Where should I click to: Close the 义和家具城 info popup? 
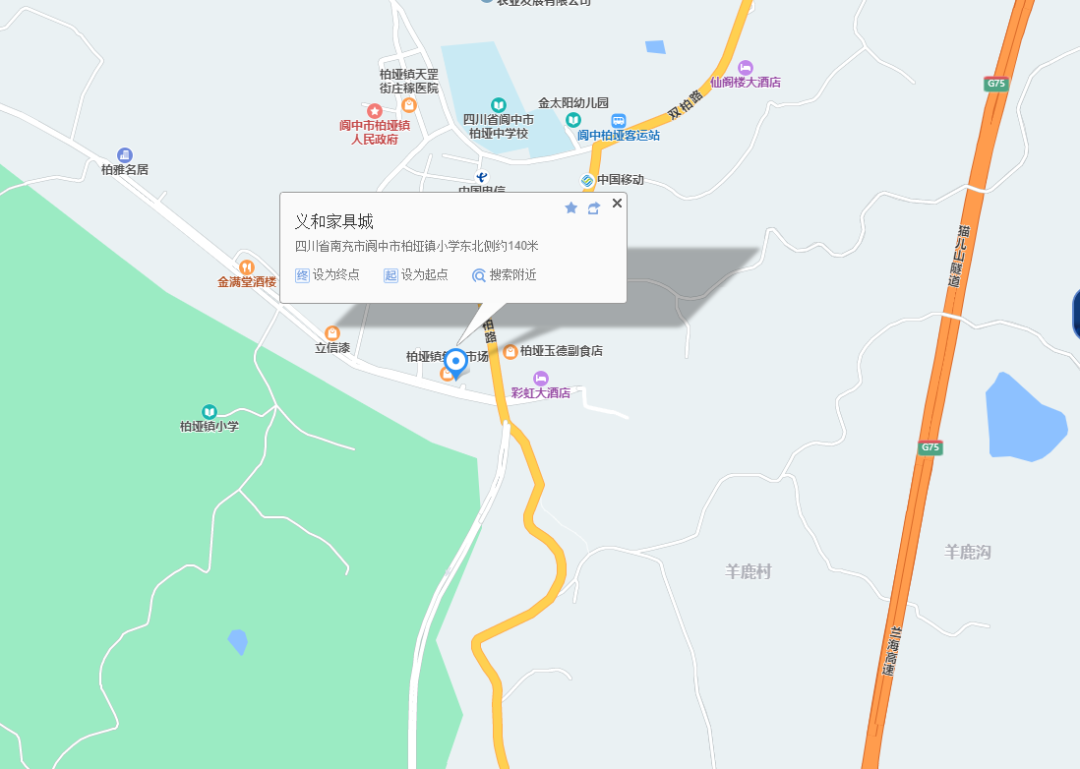pos(617,203)
